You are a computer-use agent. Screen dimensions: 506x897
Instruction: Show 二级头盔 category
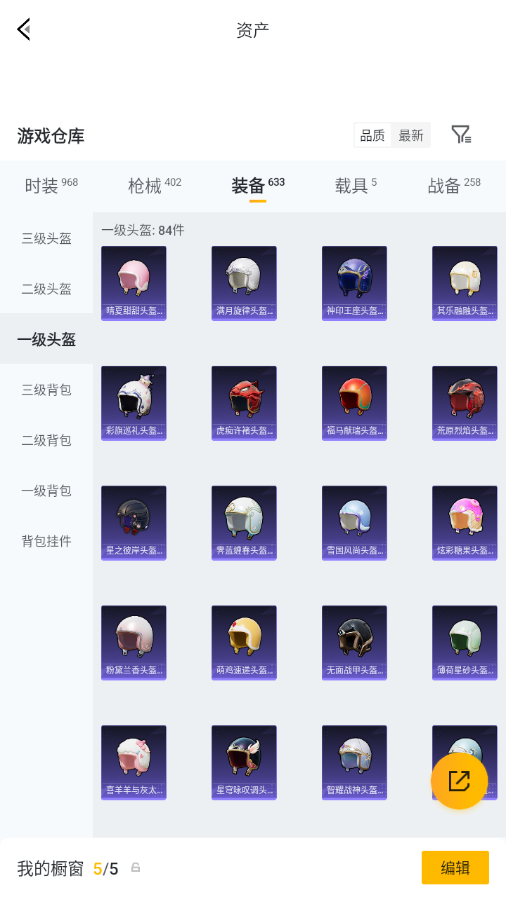click(x=46, y=289)
